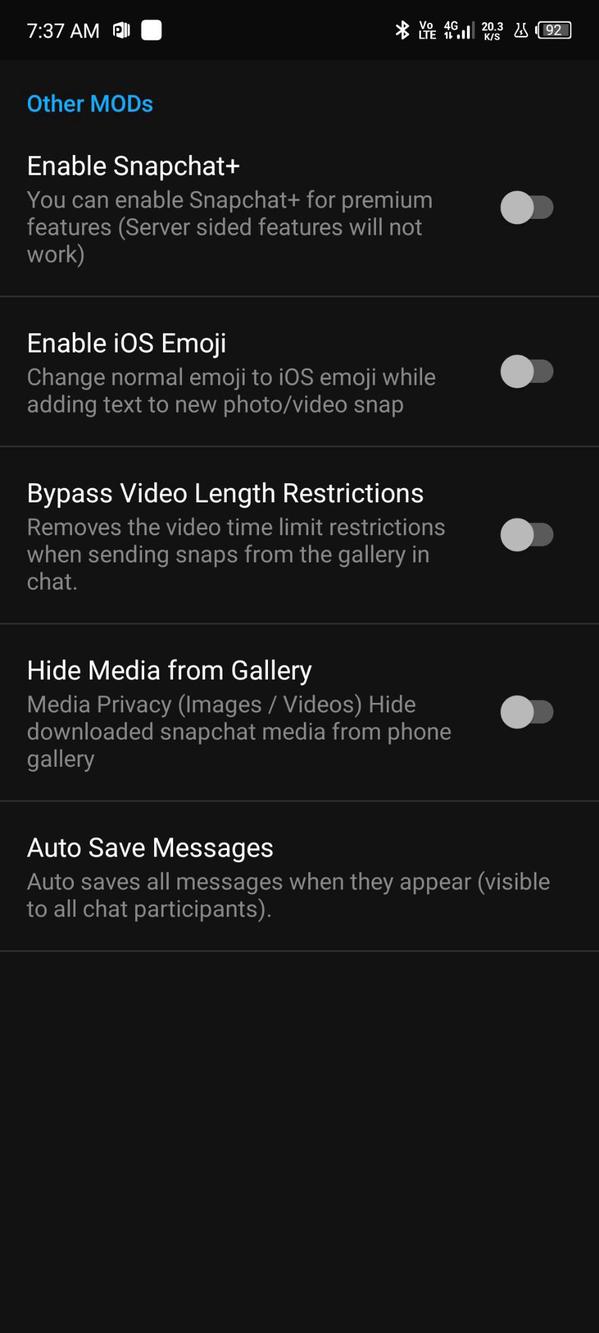Switch on Hide Media from Gallery
599x1333 pixels.
(x=527, y=712)
